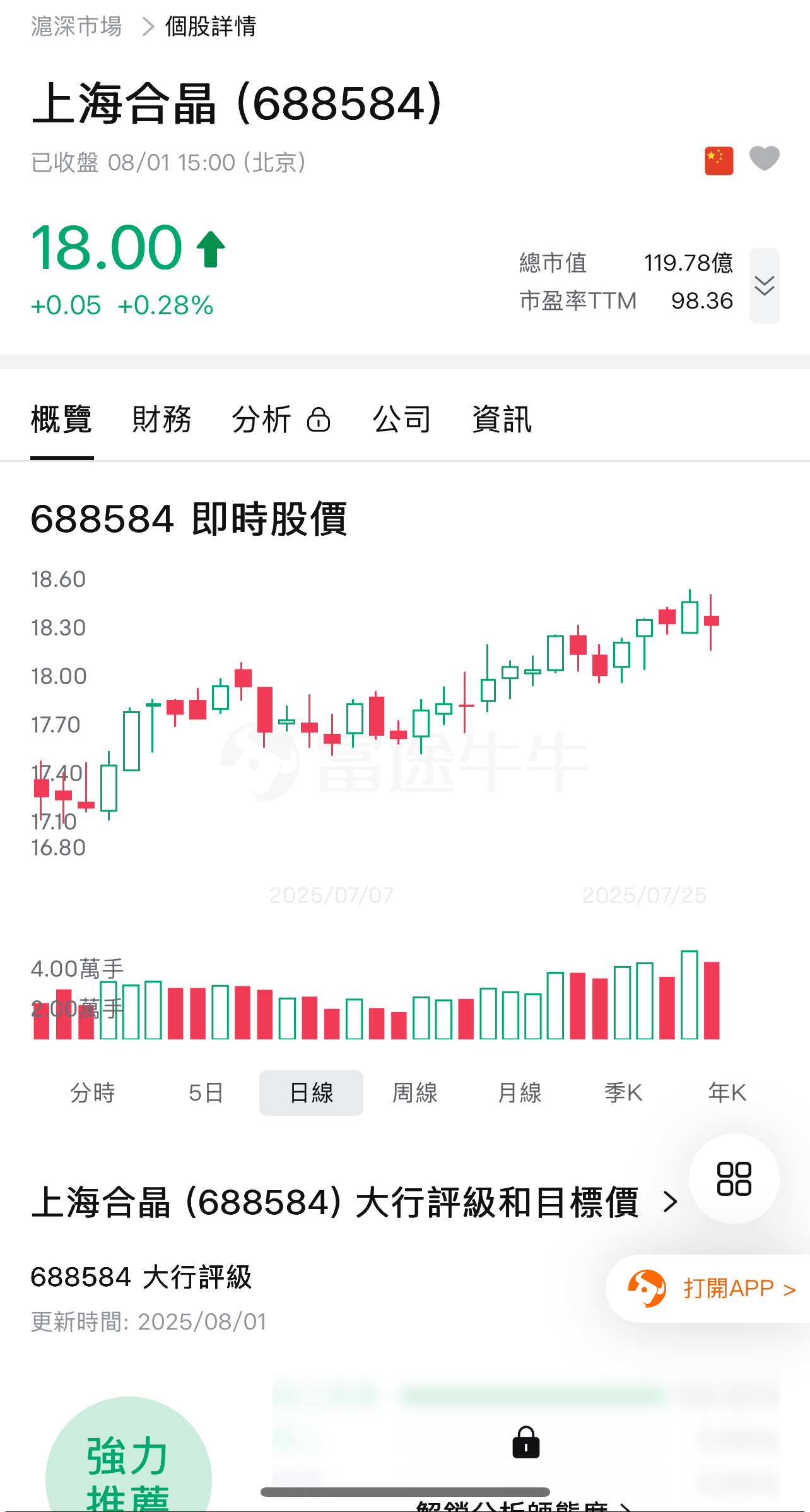
Task: Switch chart to 5日 view
Action: 206,1092
